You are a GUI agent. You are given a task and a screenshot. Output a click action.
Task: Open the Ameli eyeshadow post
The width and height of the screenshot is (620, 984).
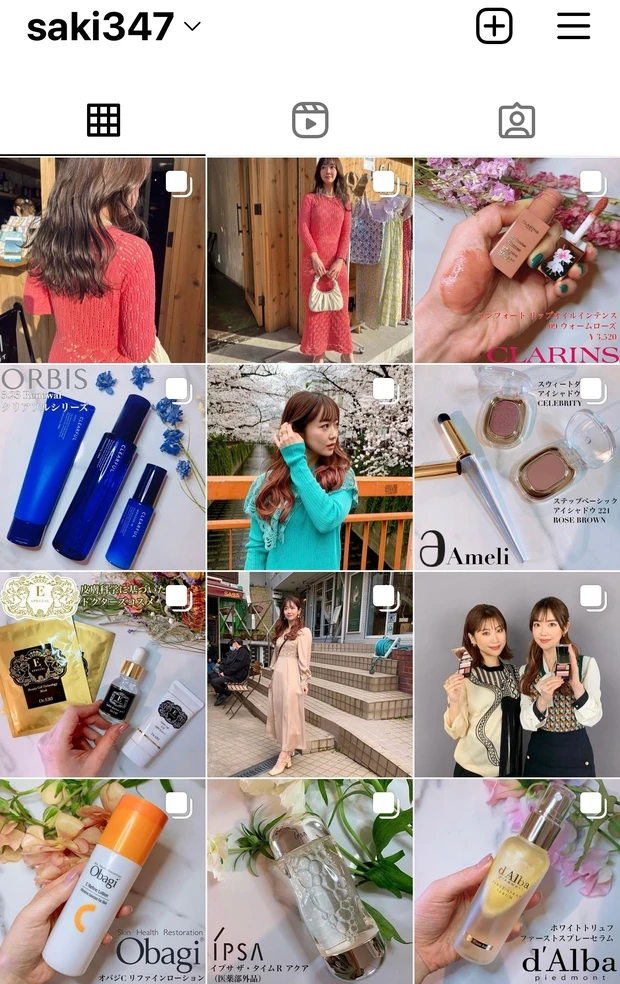[x=517, y=467]
